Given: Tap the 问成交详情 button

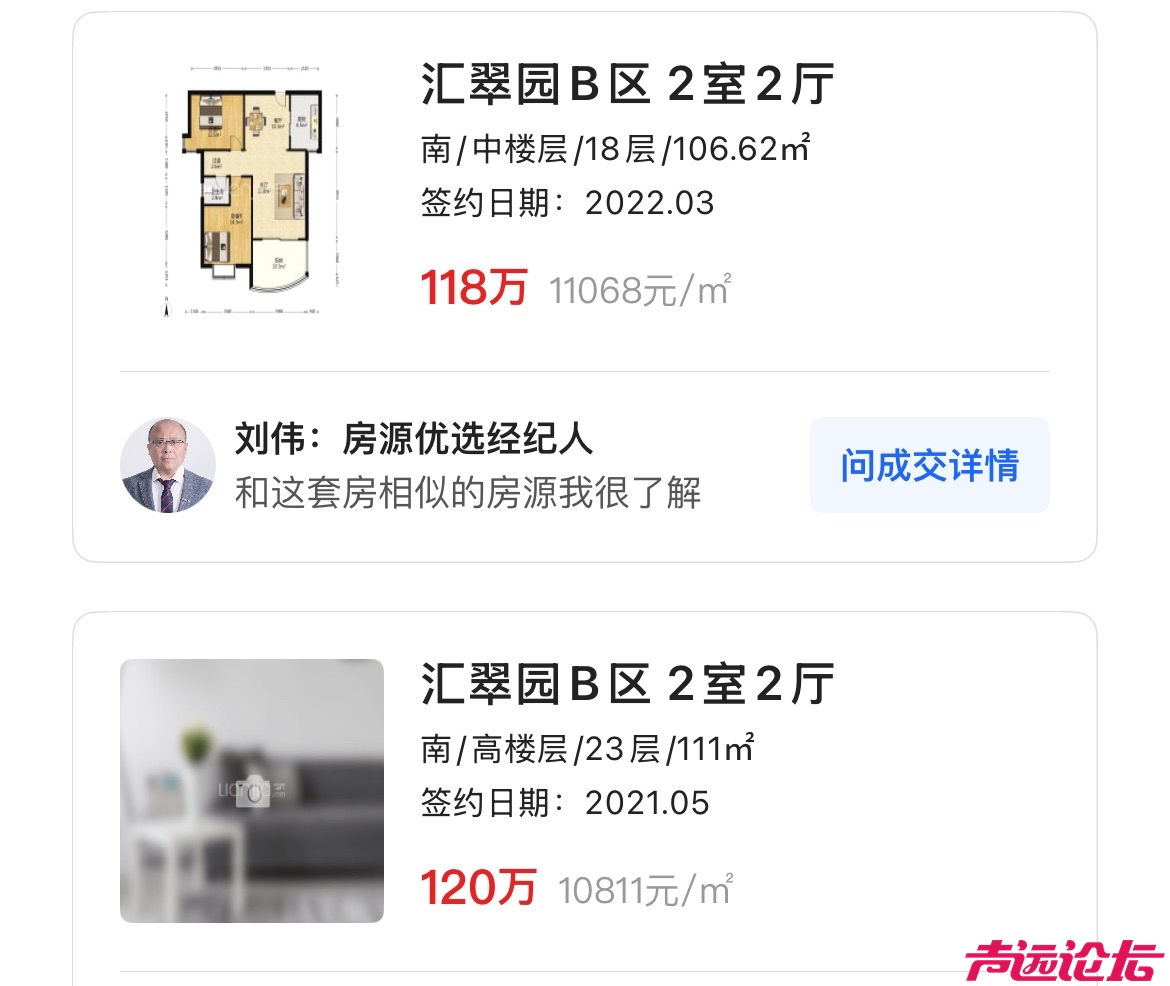Looking at the screenshot, I should pyautogui.click(x=929, y=465).
